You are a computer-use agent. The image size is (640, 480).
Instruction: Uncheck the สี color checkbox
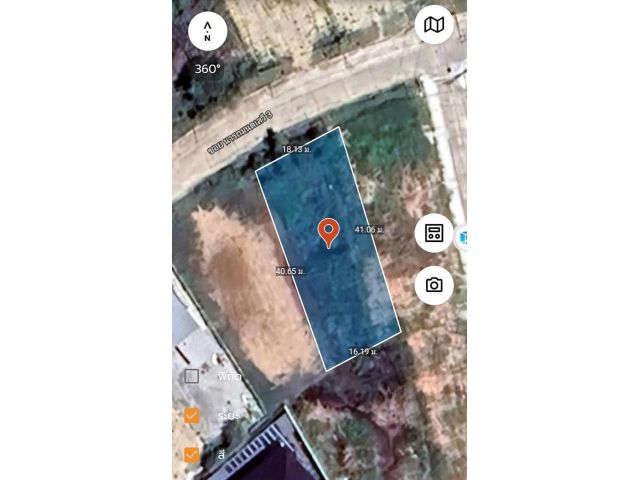tap(191, 454)
